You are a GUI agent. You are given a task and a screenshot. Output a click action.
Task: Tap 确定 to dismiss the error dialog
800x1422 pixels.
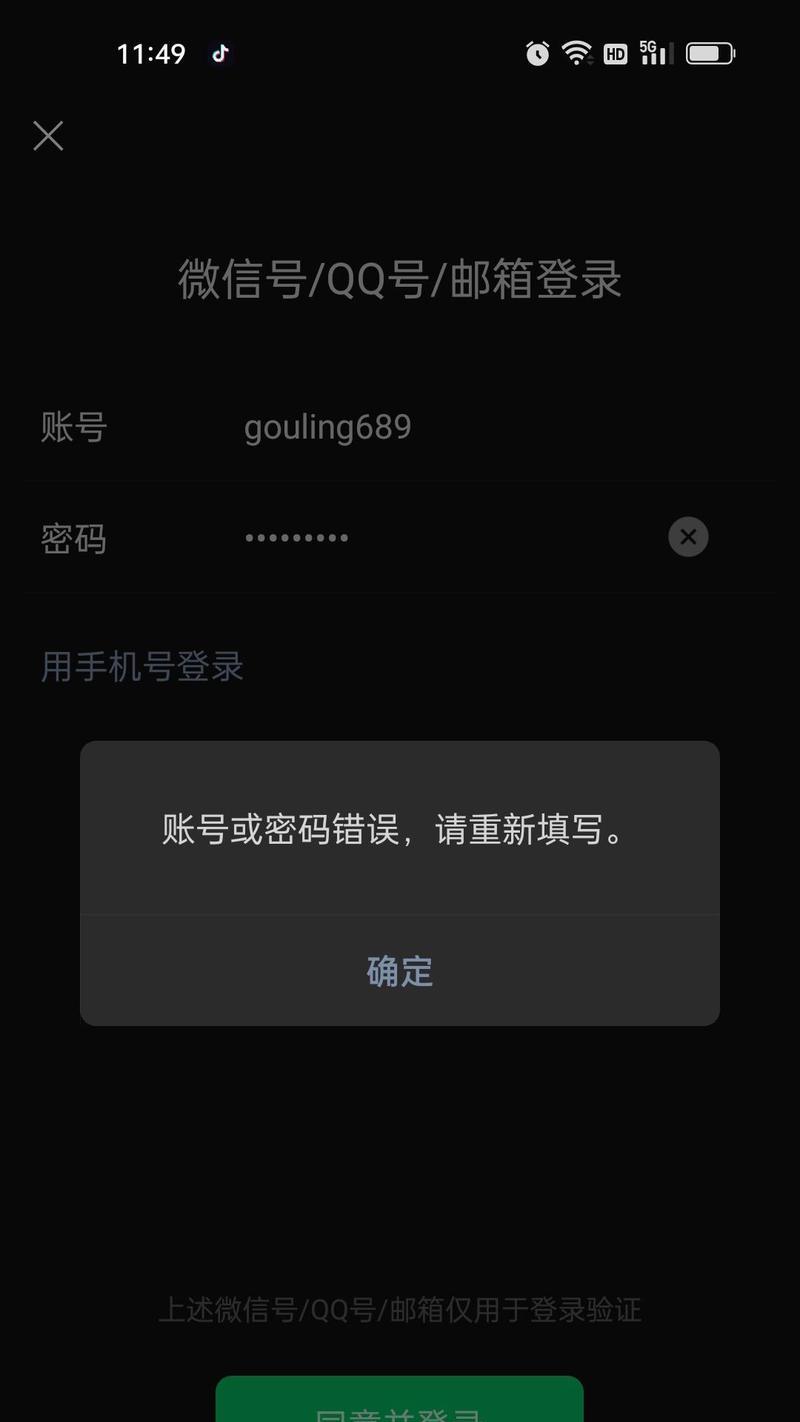click(x=399, y=971)
